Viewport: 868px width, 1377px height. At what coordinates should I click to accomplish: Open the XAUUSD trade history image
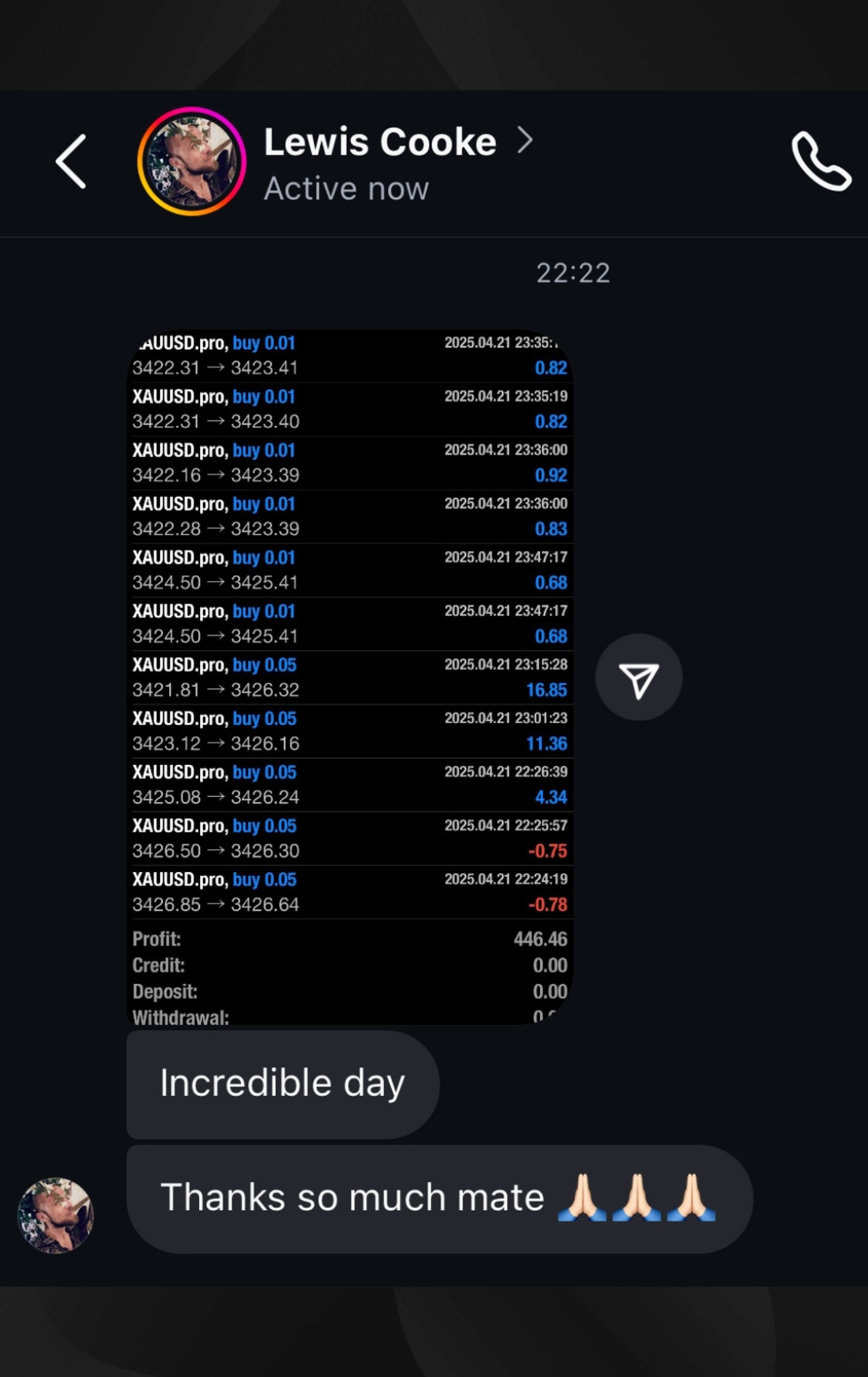coord(350,677)
